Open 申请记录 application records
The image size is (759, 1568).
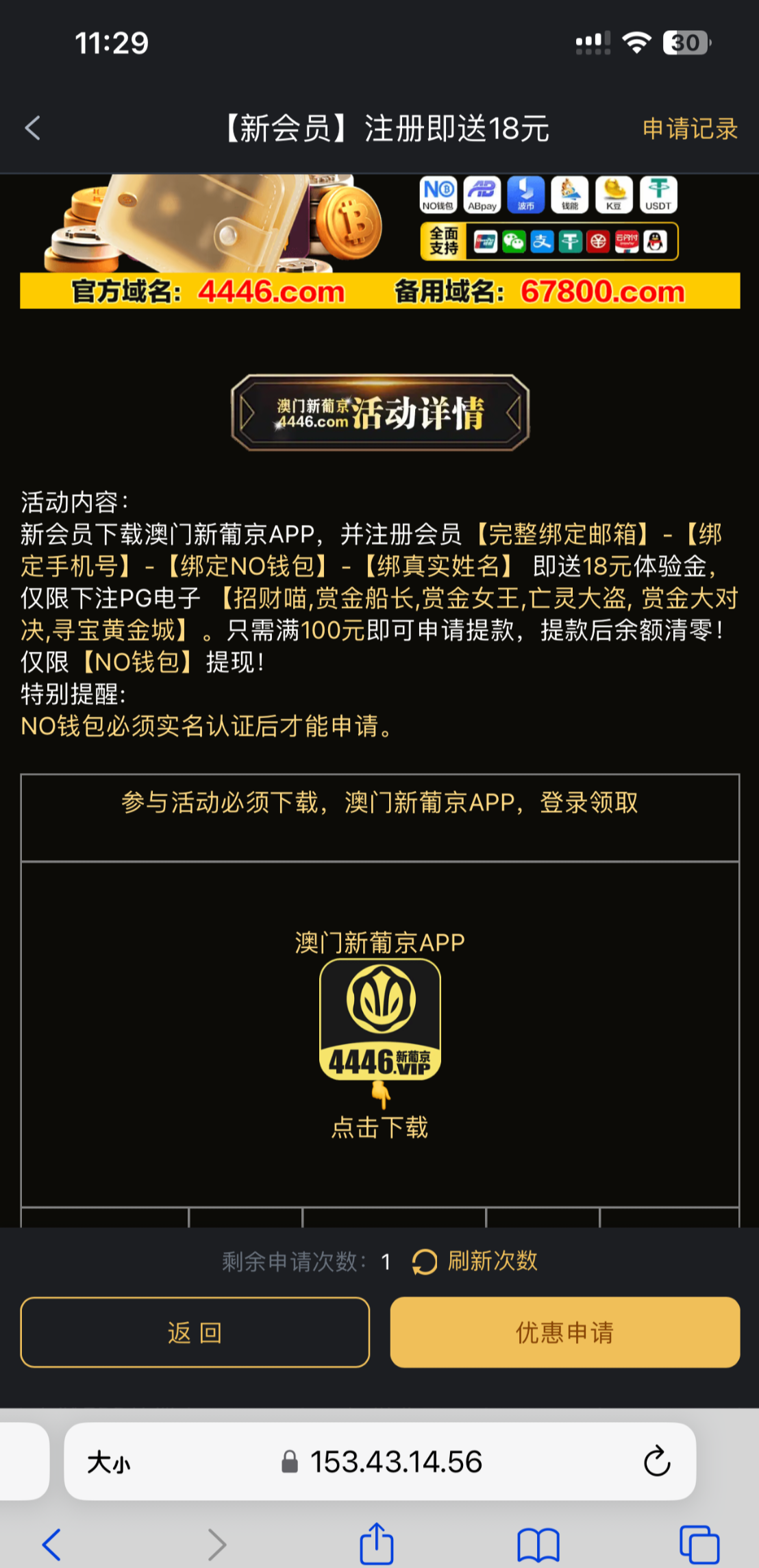click(689, 129)
